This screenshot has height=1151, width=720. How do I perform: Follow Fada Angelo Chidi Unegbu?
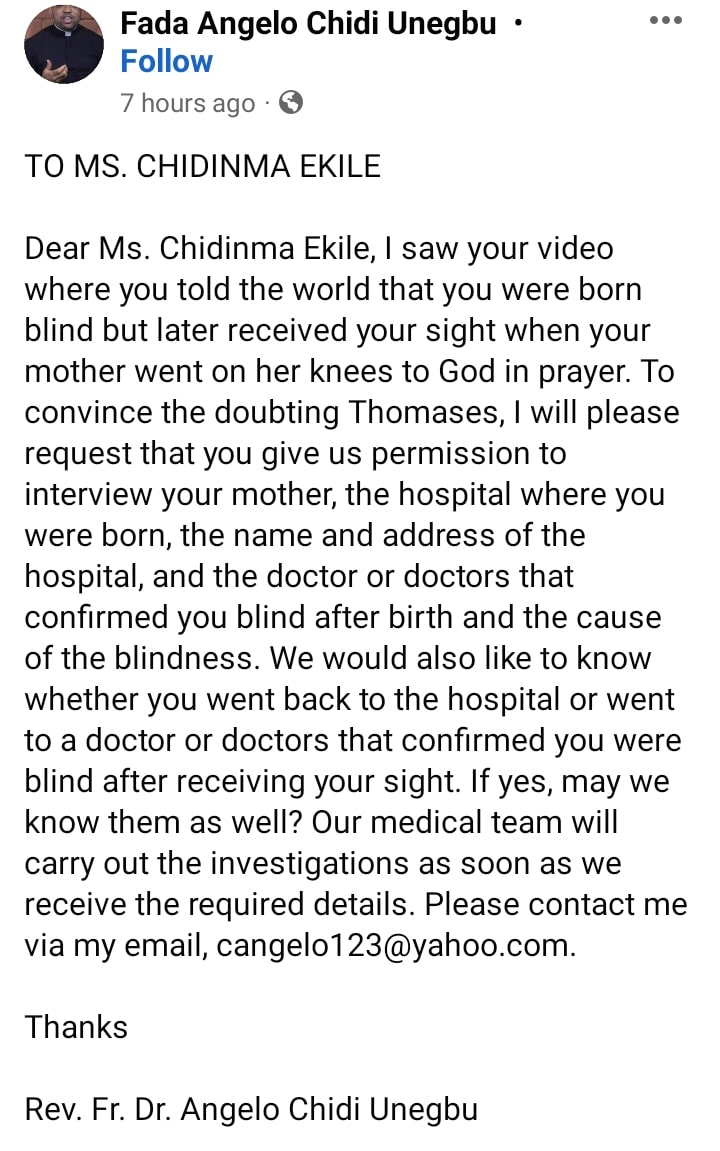166,61
